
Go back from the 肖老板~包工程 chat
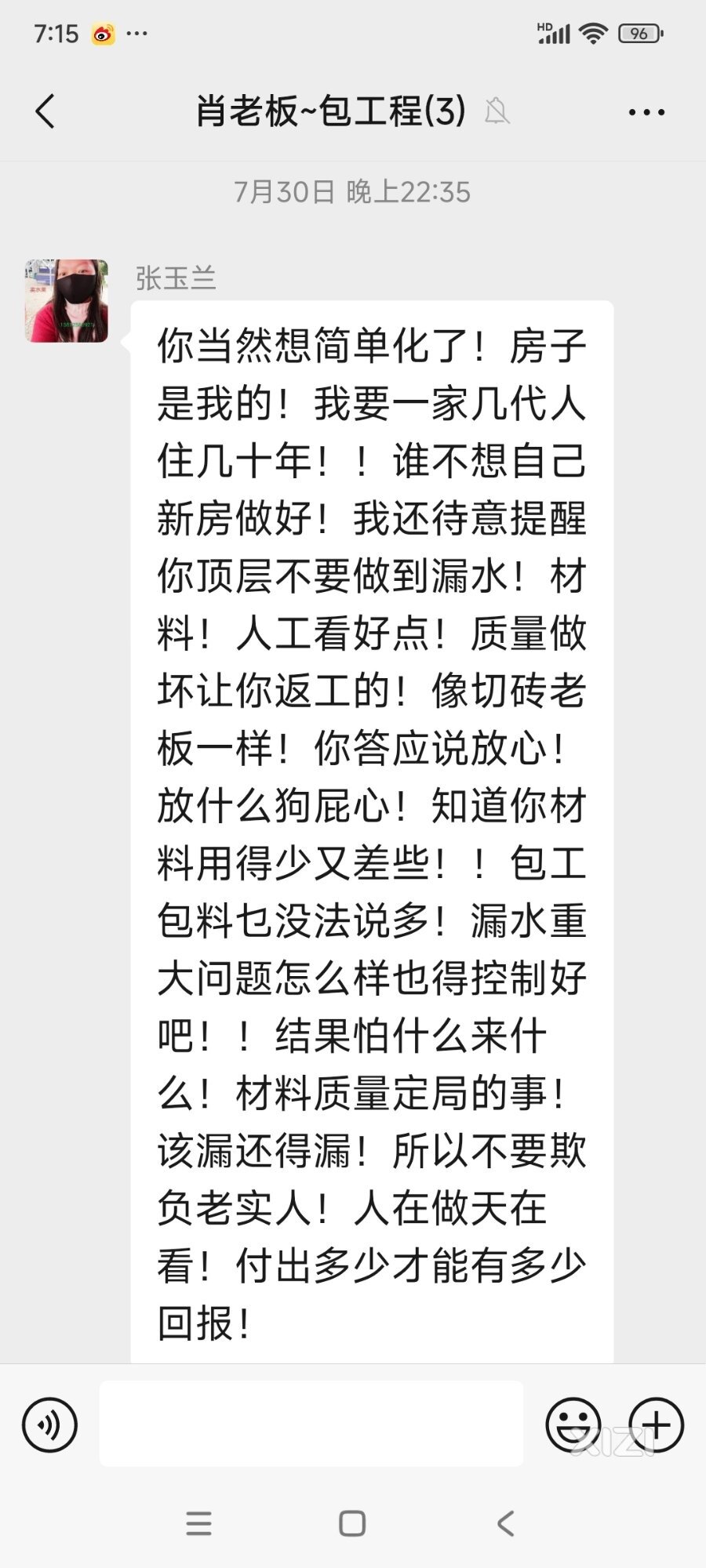click(x=45, y=111)
